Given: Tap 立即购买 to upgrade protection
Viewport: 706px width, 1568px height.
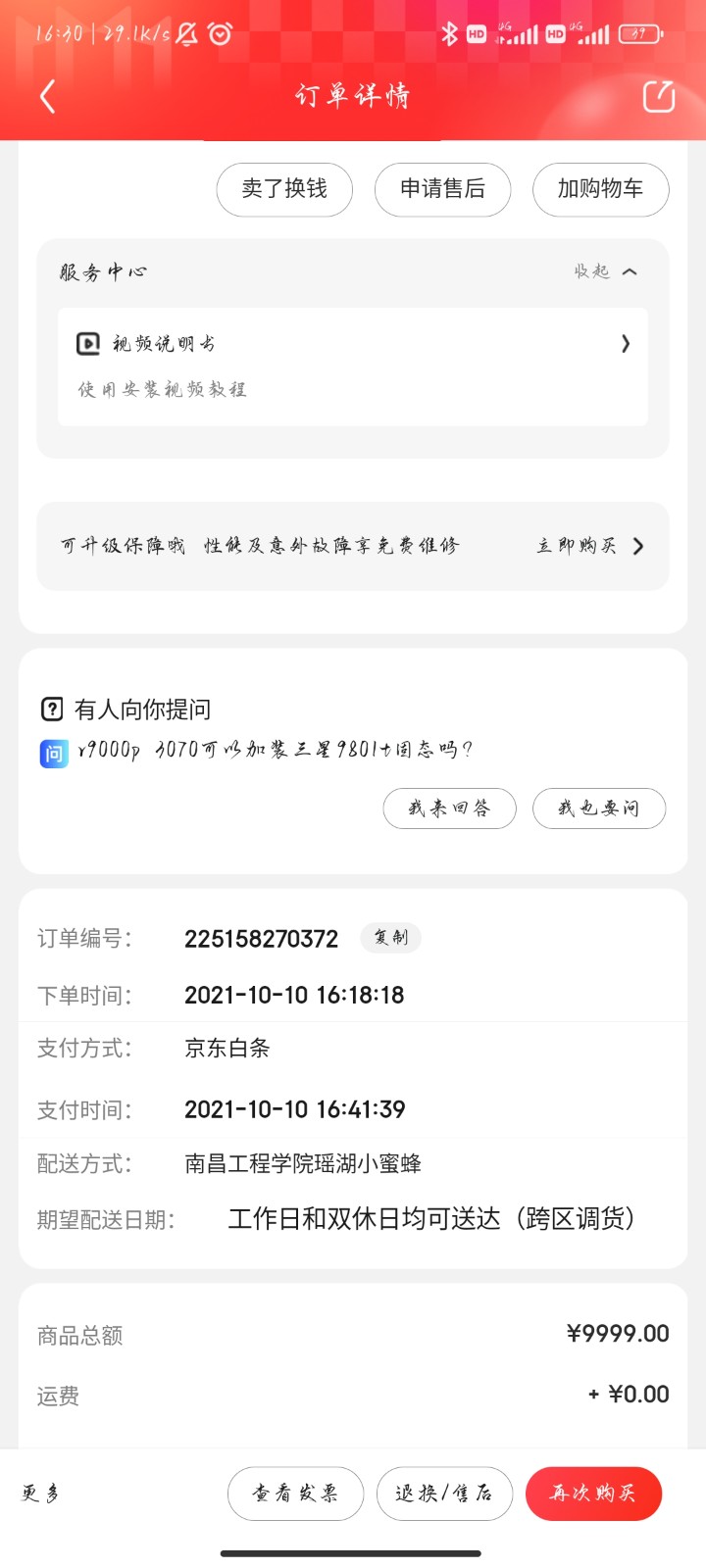Looking at the screenshot, I should (589, 546).
